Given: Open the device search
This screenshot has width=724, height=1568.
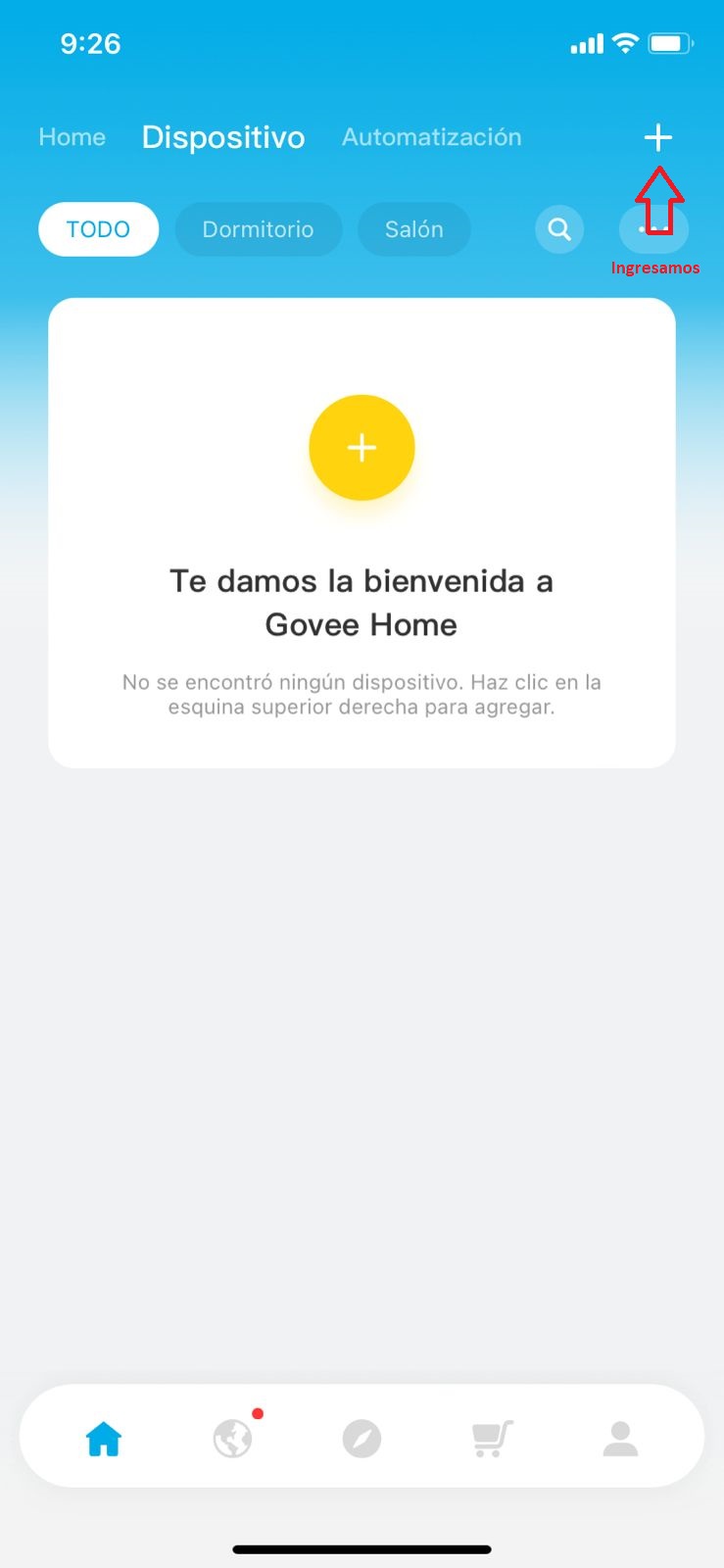Looking at the screenshot, I should [559, 229].
